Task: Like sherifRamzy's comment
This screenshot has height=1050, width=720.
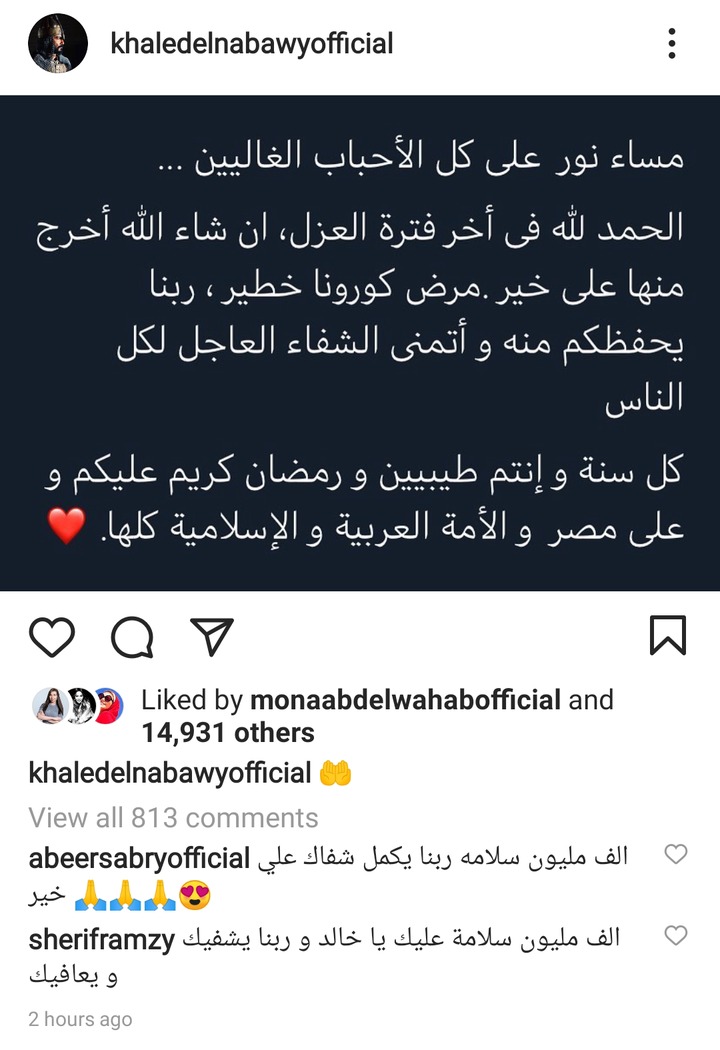Action: 677,935
